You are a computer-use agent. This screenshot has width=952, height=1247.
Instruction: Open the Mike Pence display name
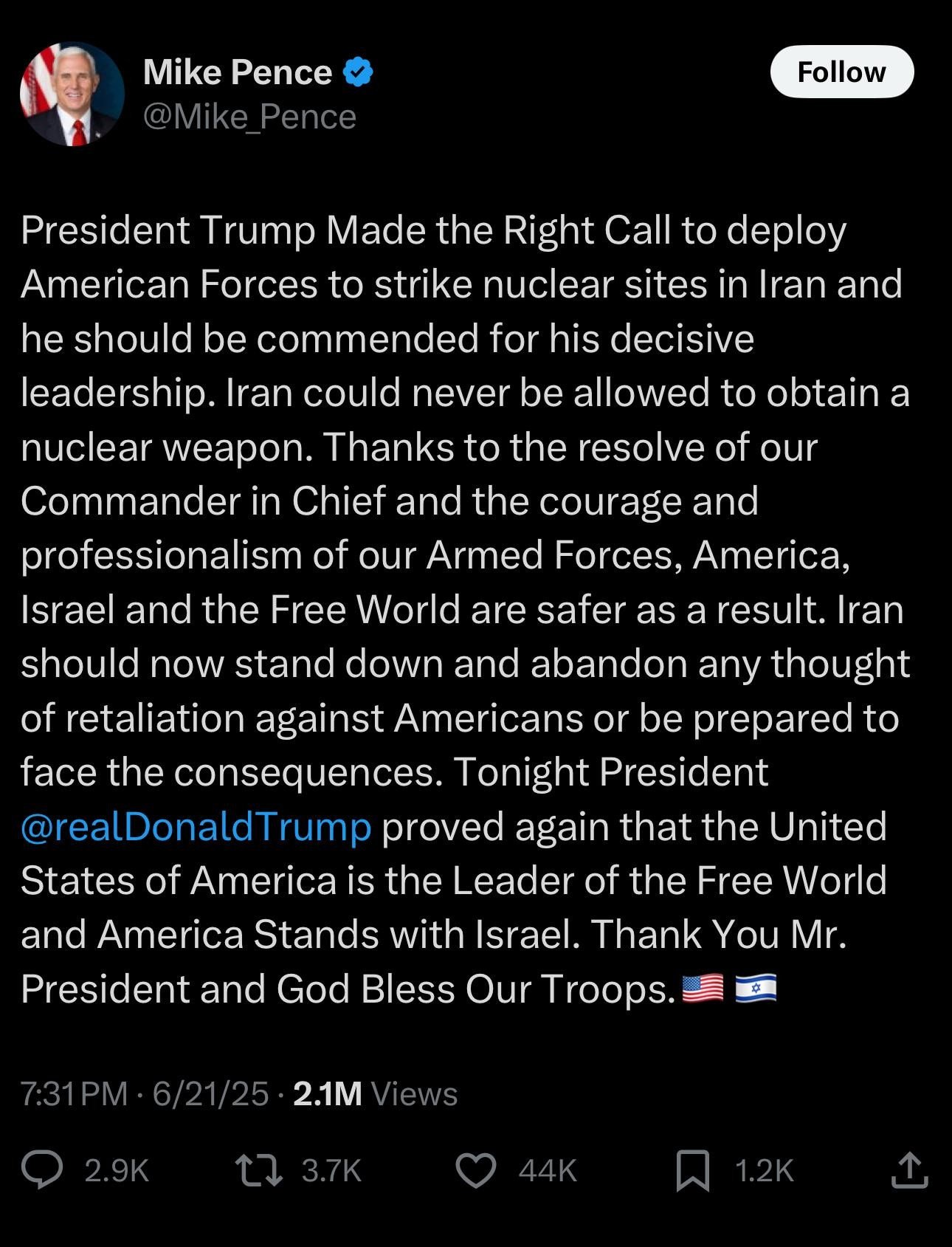(237, 72)
